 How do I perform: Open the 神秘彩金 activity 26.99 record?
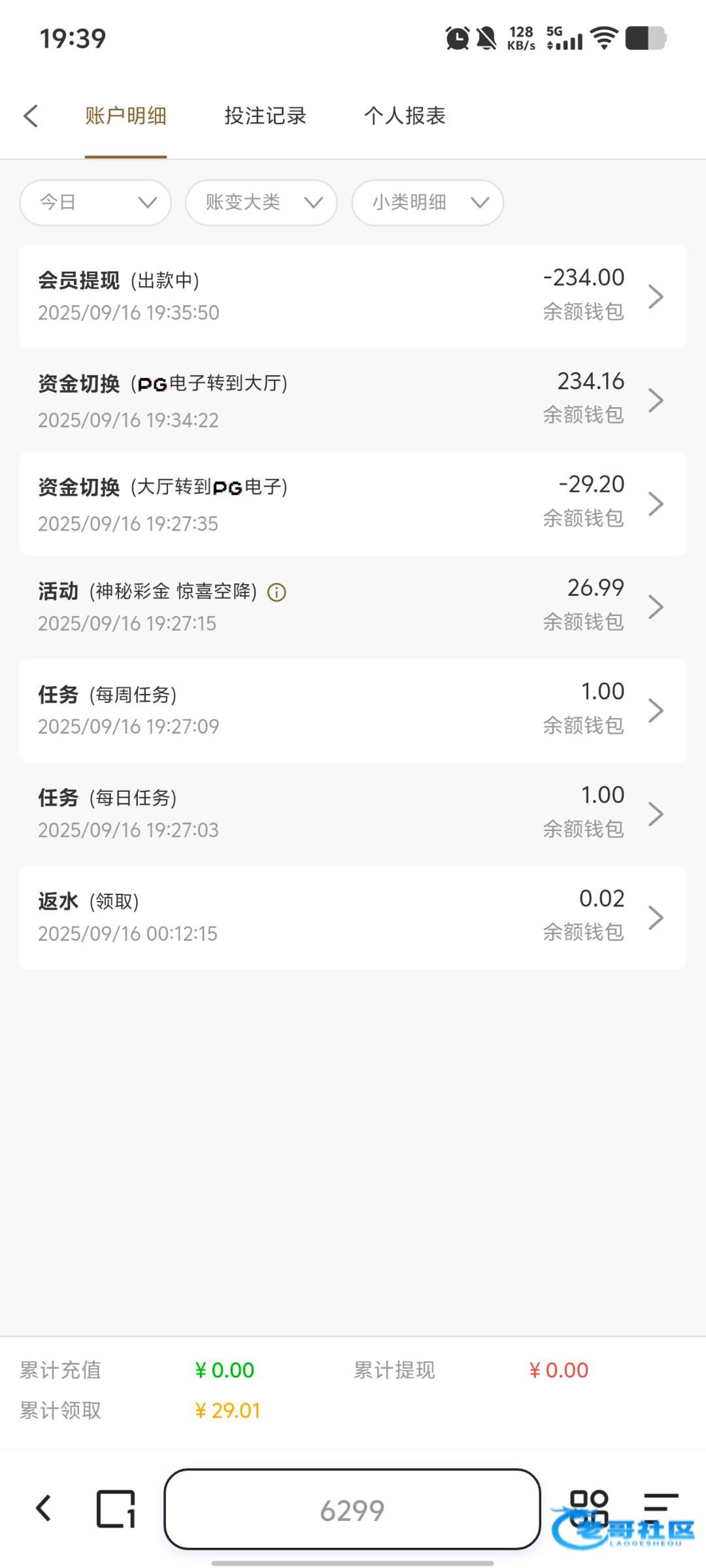coord(353,607)
